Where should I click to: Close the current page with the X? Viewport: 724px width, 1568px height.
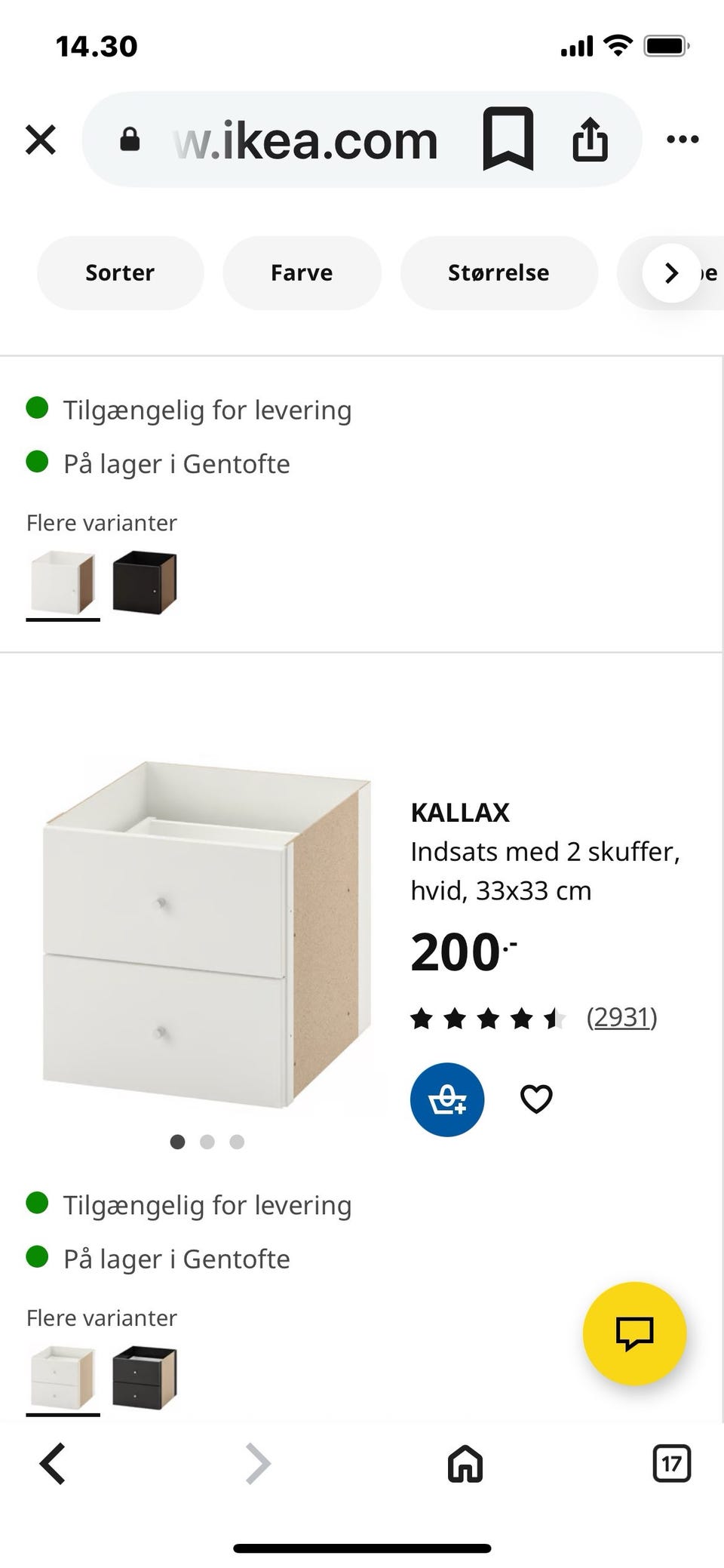tap(41, 139)
